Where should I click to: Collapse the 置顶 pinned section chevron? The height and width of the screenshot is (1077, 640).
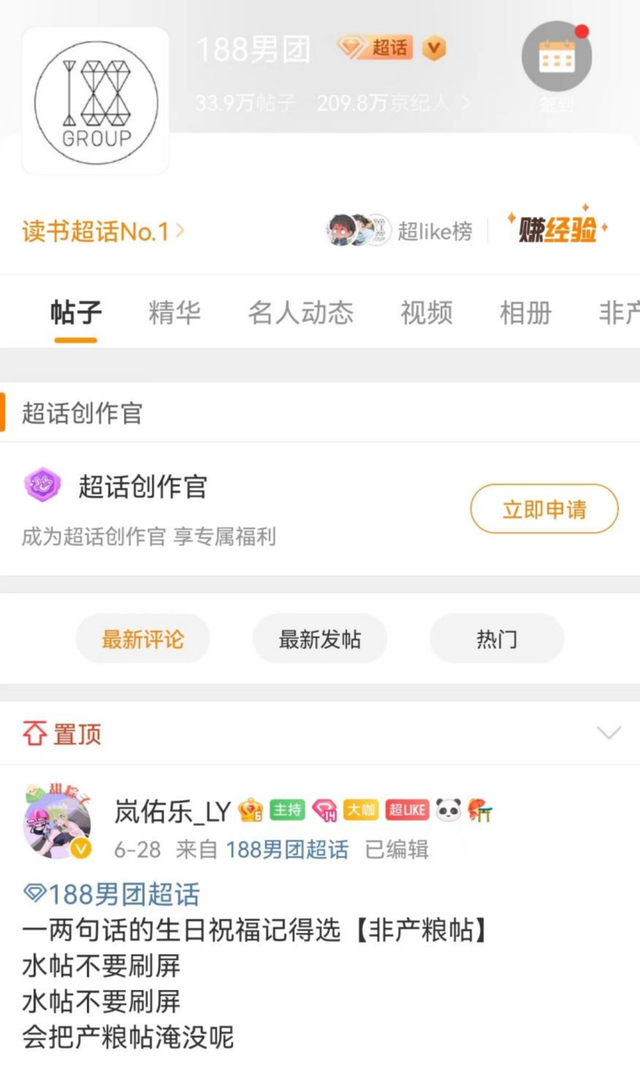[x=608, y=734]
